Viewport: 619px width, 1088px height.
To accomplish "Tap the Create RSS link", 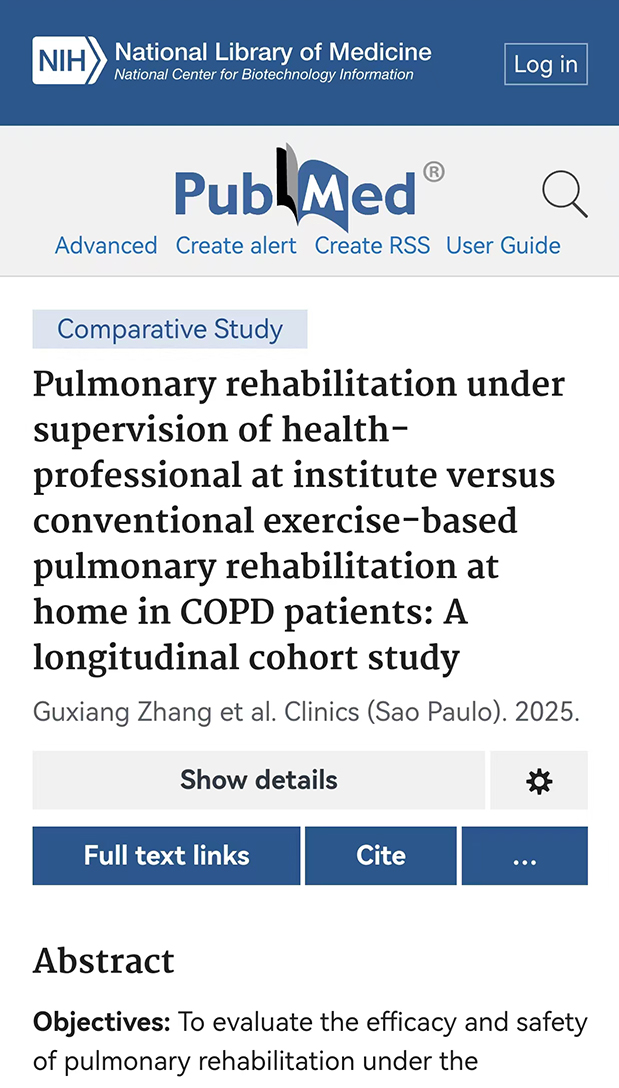I will [373, 246].
